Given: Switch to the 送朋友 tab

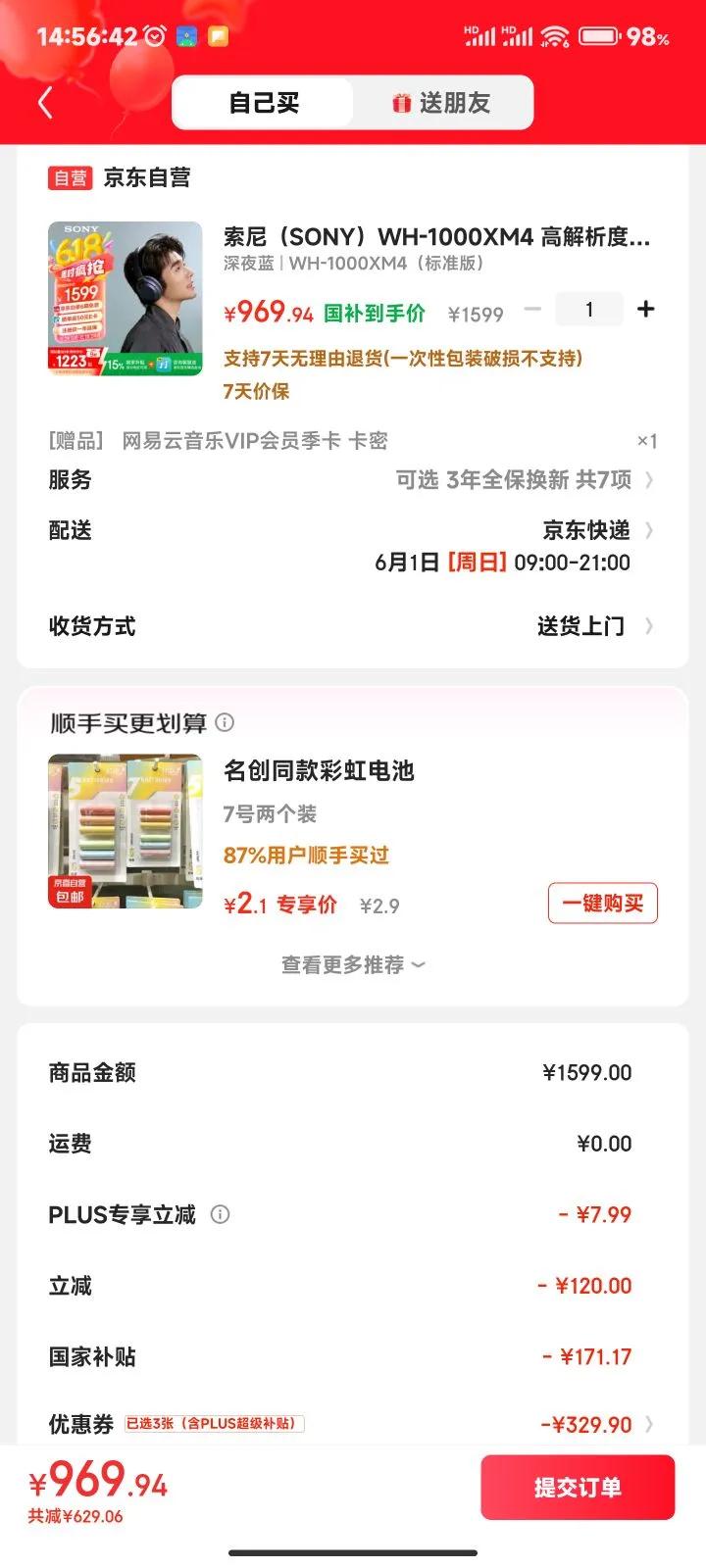Looking at the screenshot, I should 442,103.
